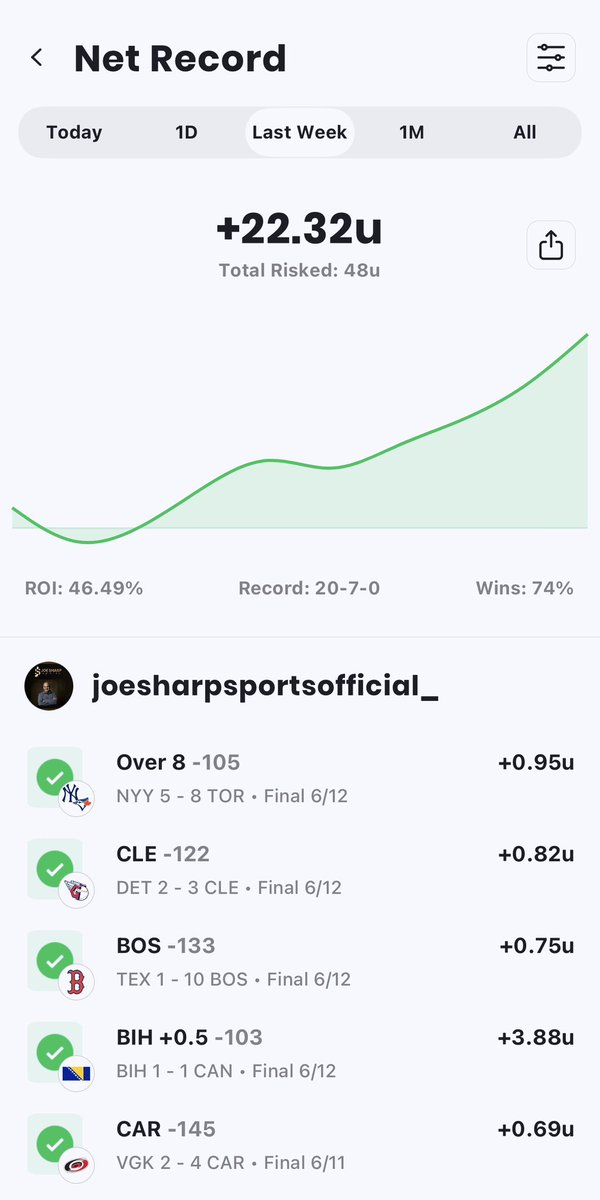Select the Last Week range
Screen dimensions: 600x1200
[300, 132]
